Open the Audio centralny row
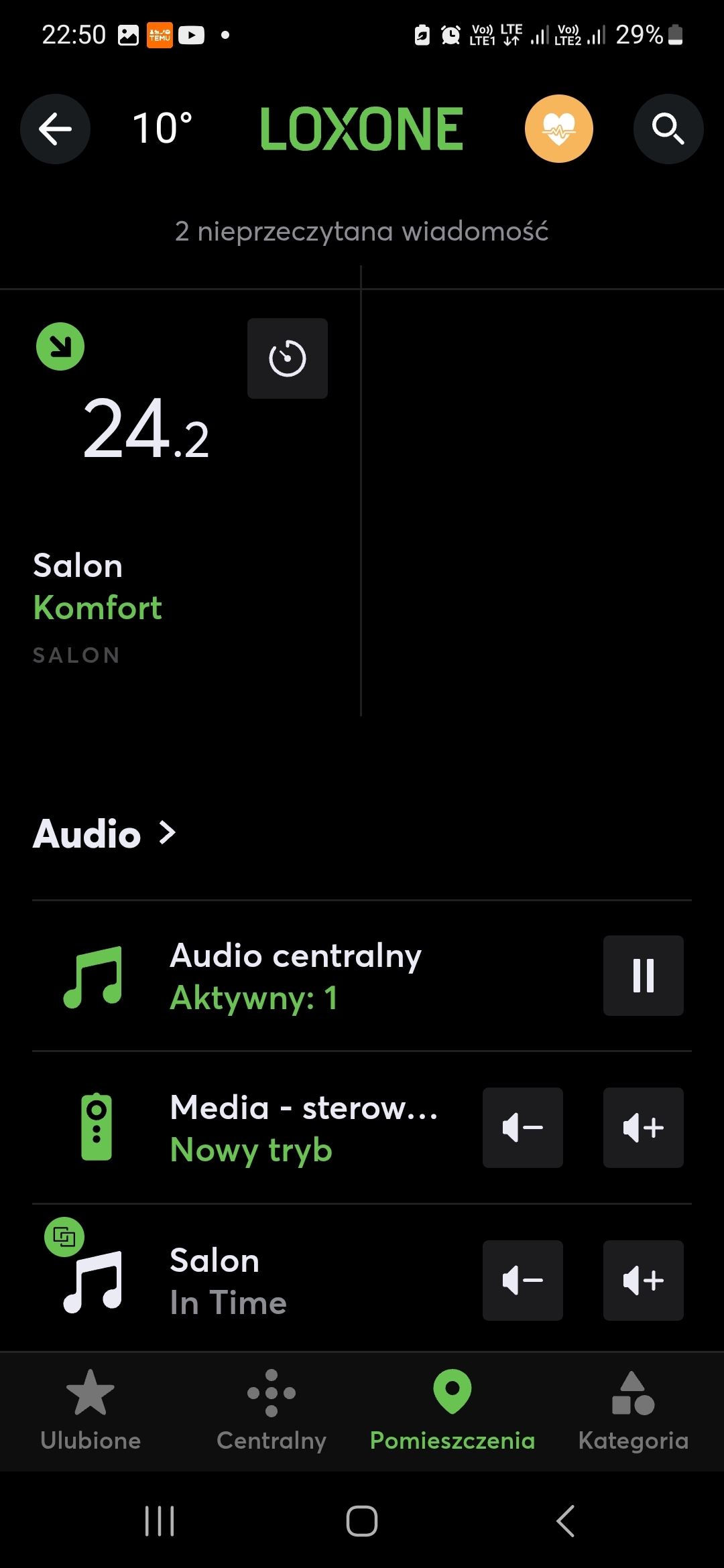724x1568 pixels. point(295,976)
